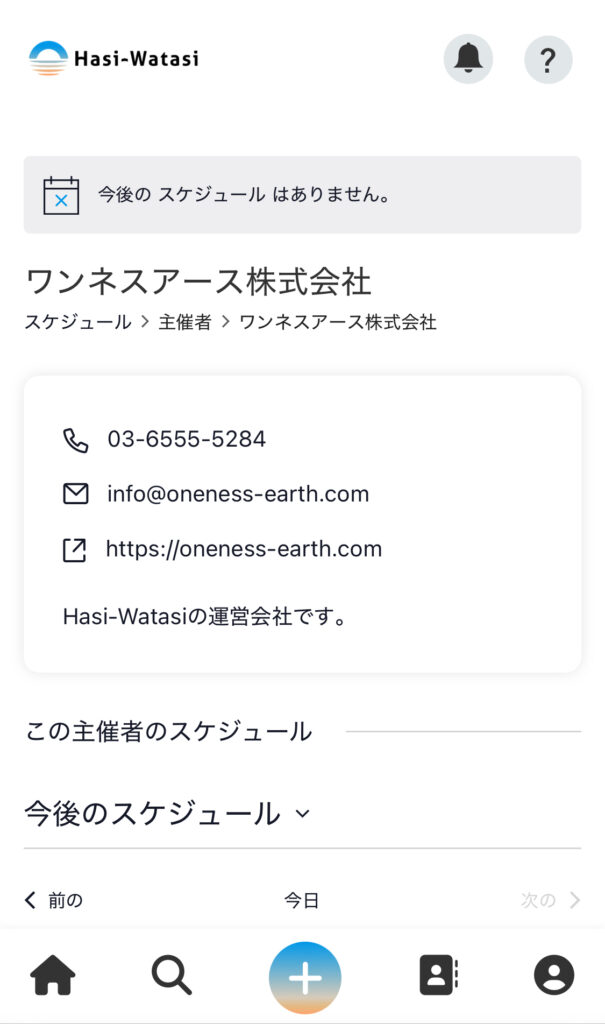Go to 主催者 in breadcrumb

(185, 322)
